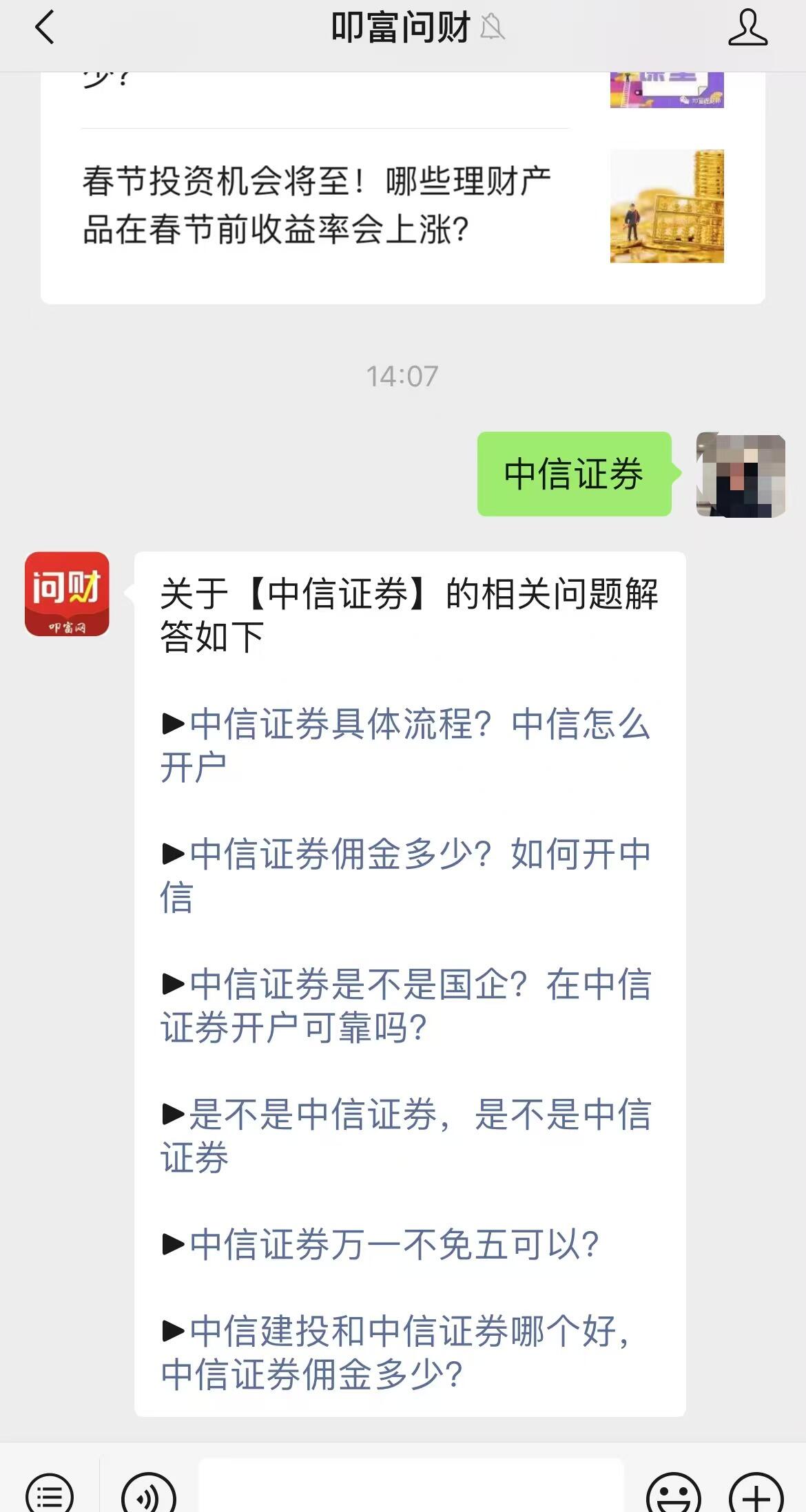Screen dimensions: 806x1512
Task: Open the plus attachments menu
Action: pos(756,1494)
